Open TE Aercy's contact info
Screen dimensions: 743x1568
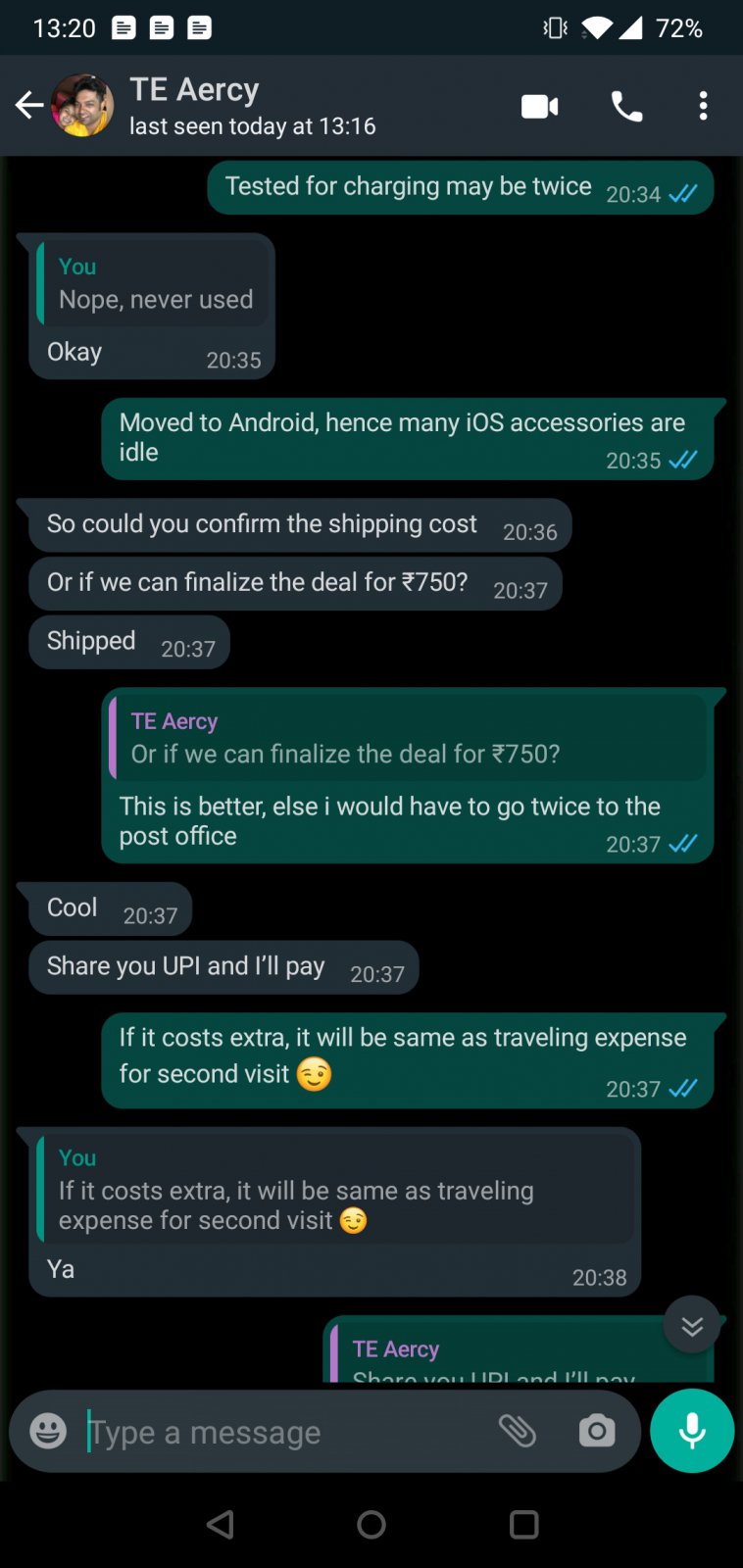pyautogui.click(x=252, y=106)
